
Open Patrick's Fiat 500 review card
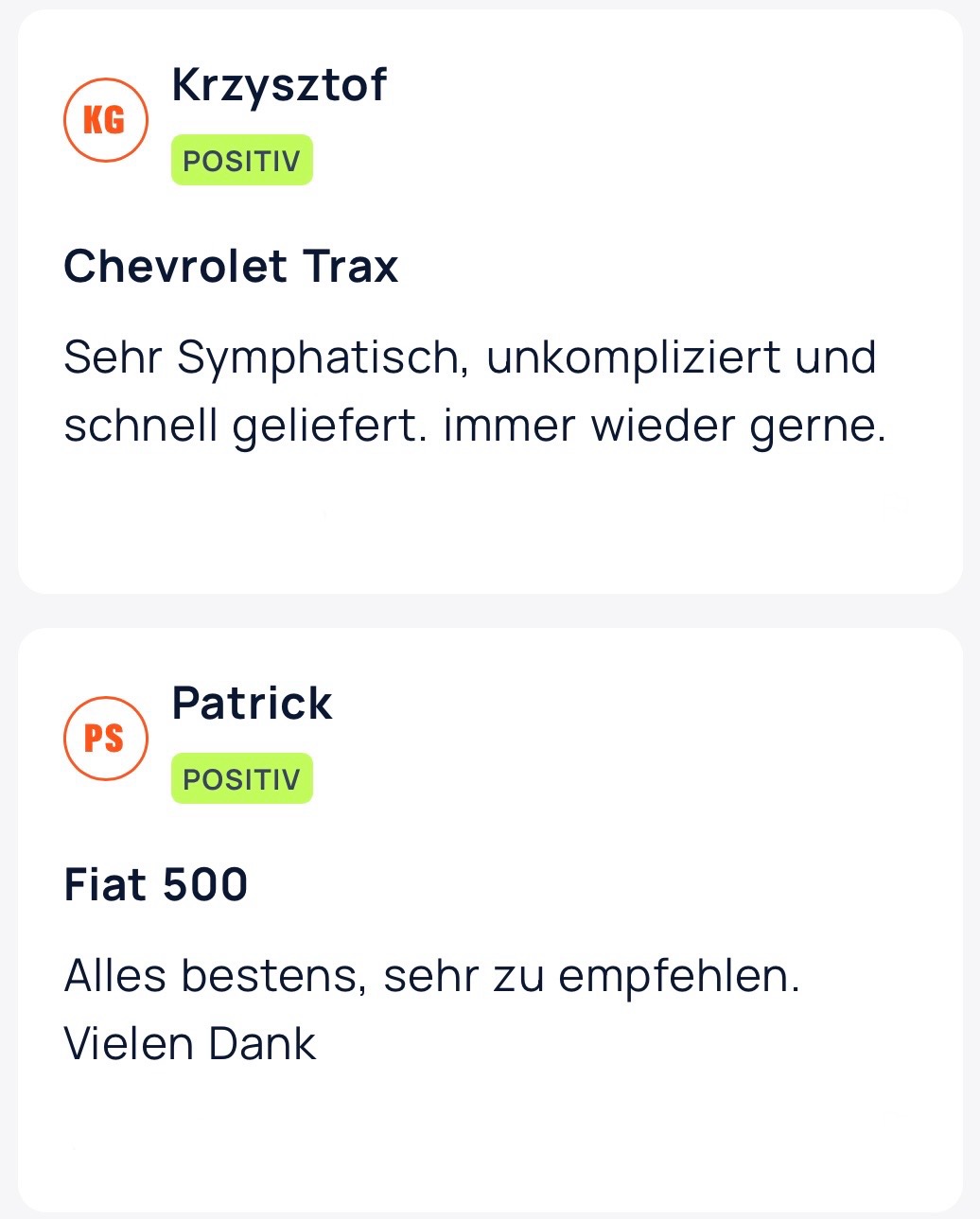(x=490, y=919)
